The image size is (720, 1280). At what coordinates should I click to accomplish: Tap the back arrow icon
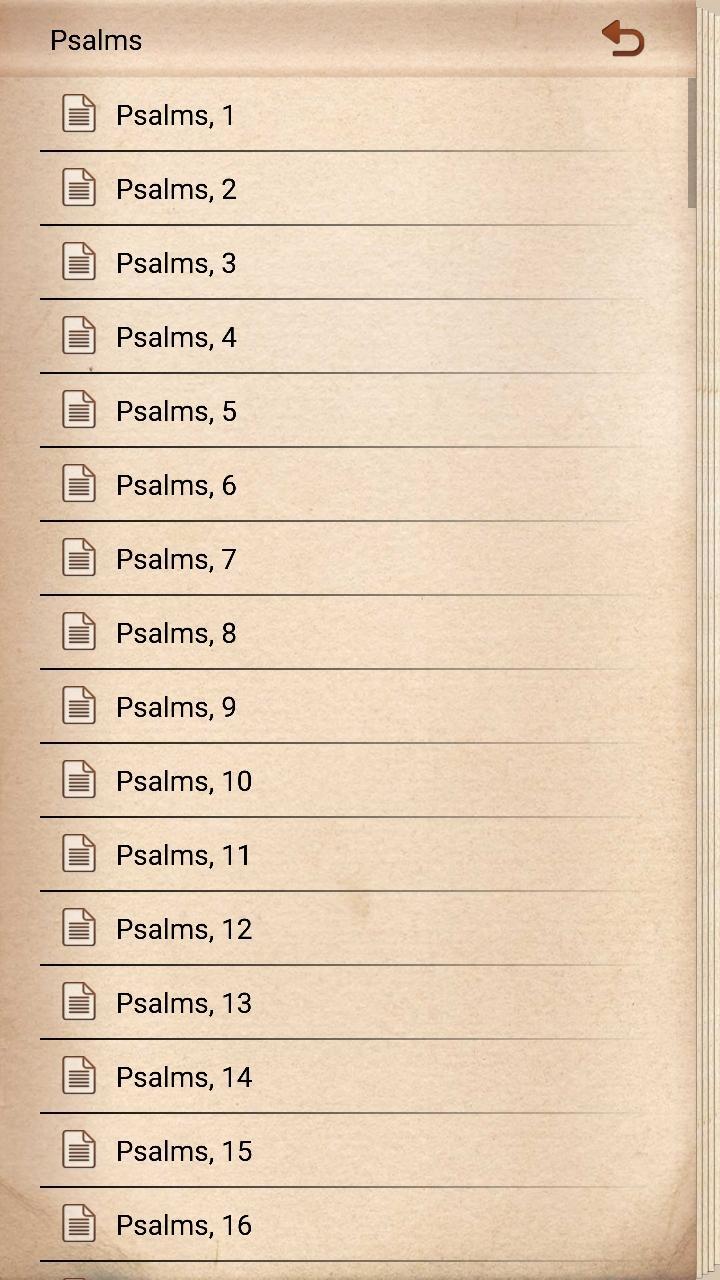[623, 39]
